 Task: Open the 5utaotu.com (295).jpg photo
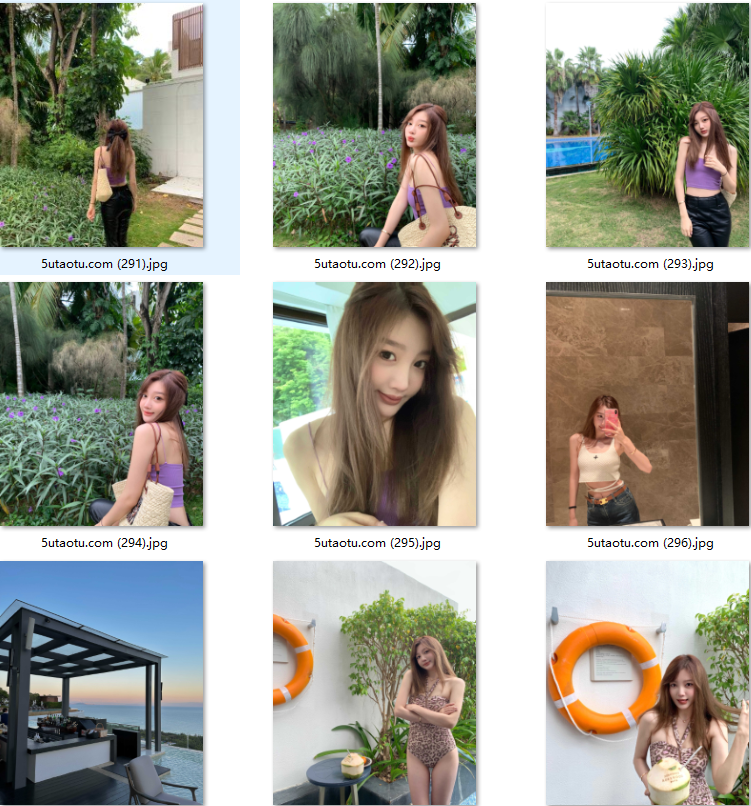point(374,404)
